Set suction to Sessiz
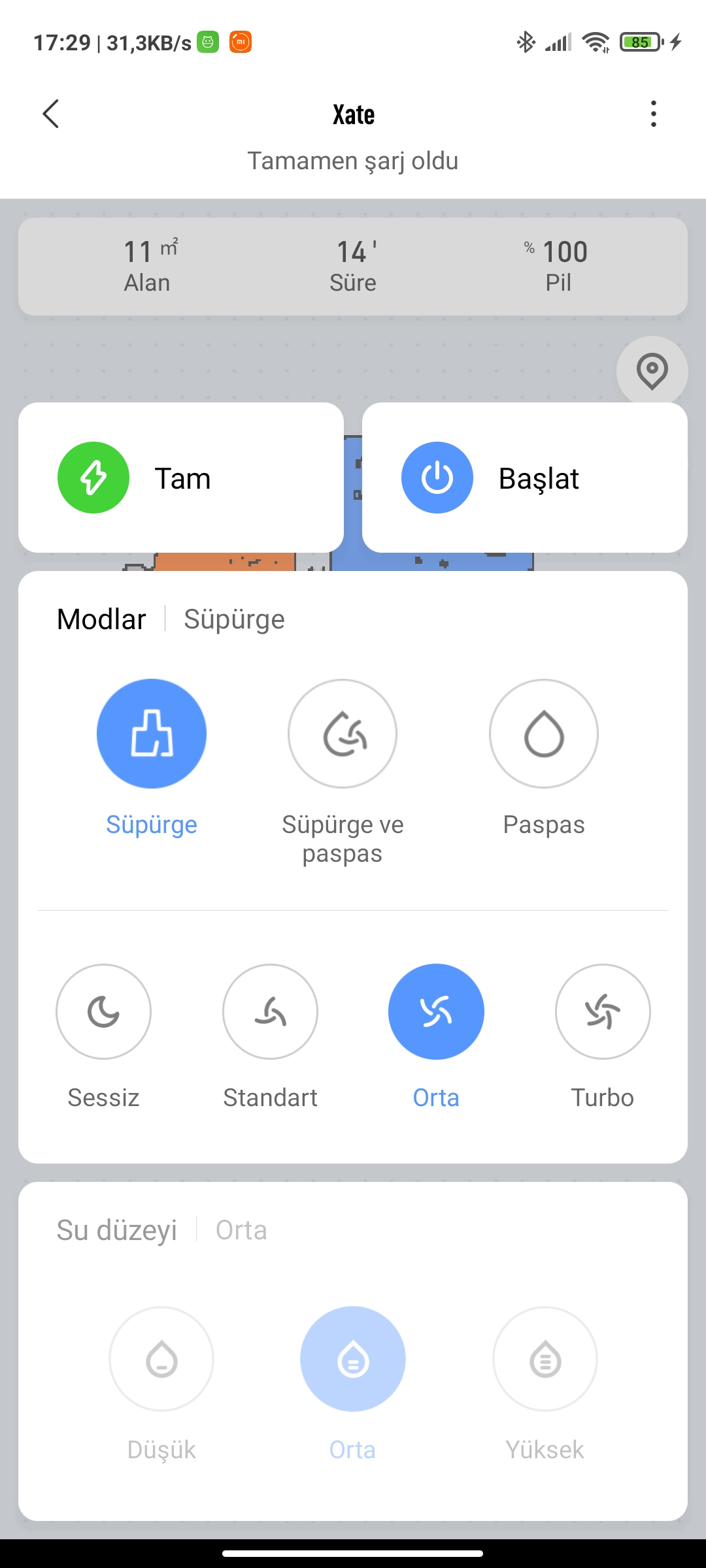This screenshot has width=706, height=1568. click(x=103, y=1011)
